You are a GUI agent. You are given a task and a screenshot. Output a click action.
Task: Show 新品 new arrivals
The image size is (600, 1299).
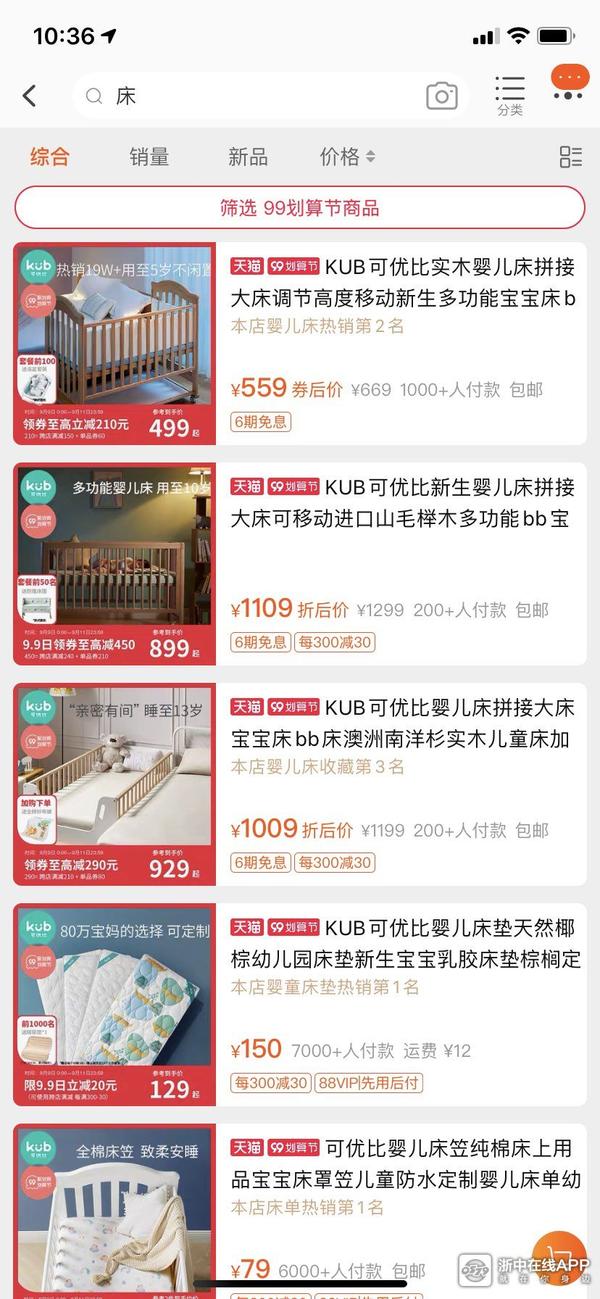[x=247, y=157]
